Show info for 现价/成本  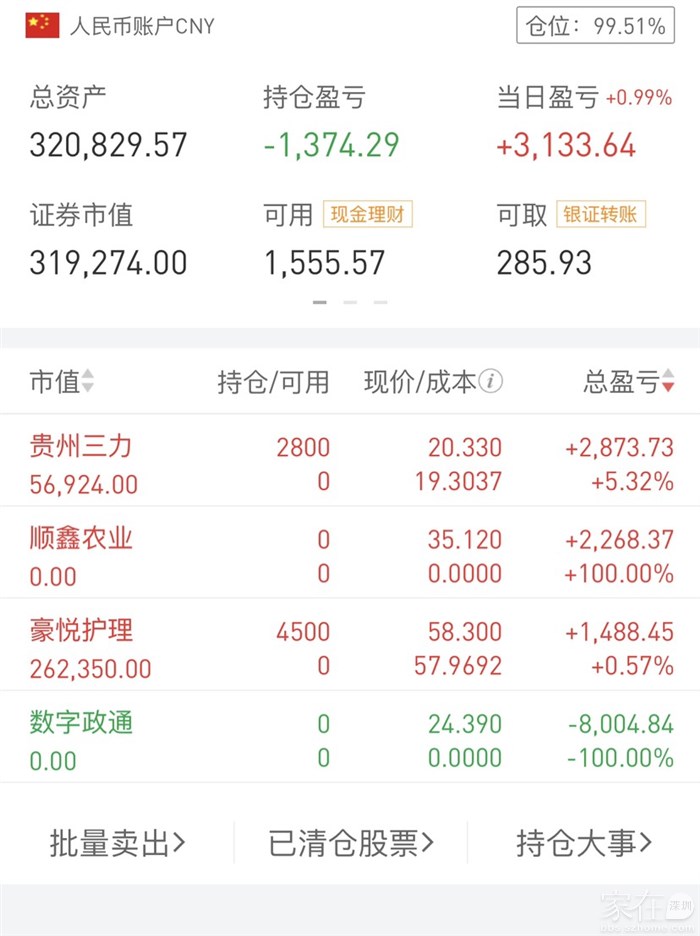491,381
